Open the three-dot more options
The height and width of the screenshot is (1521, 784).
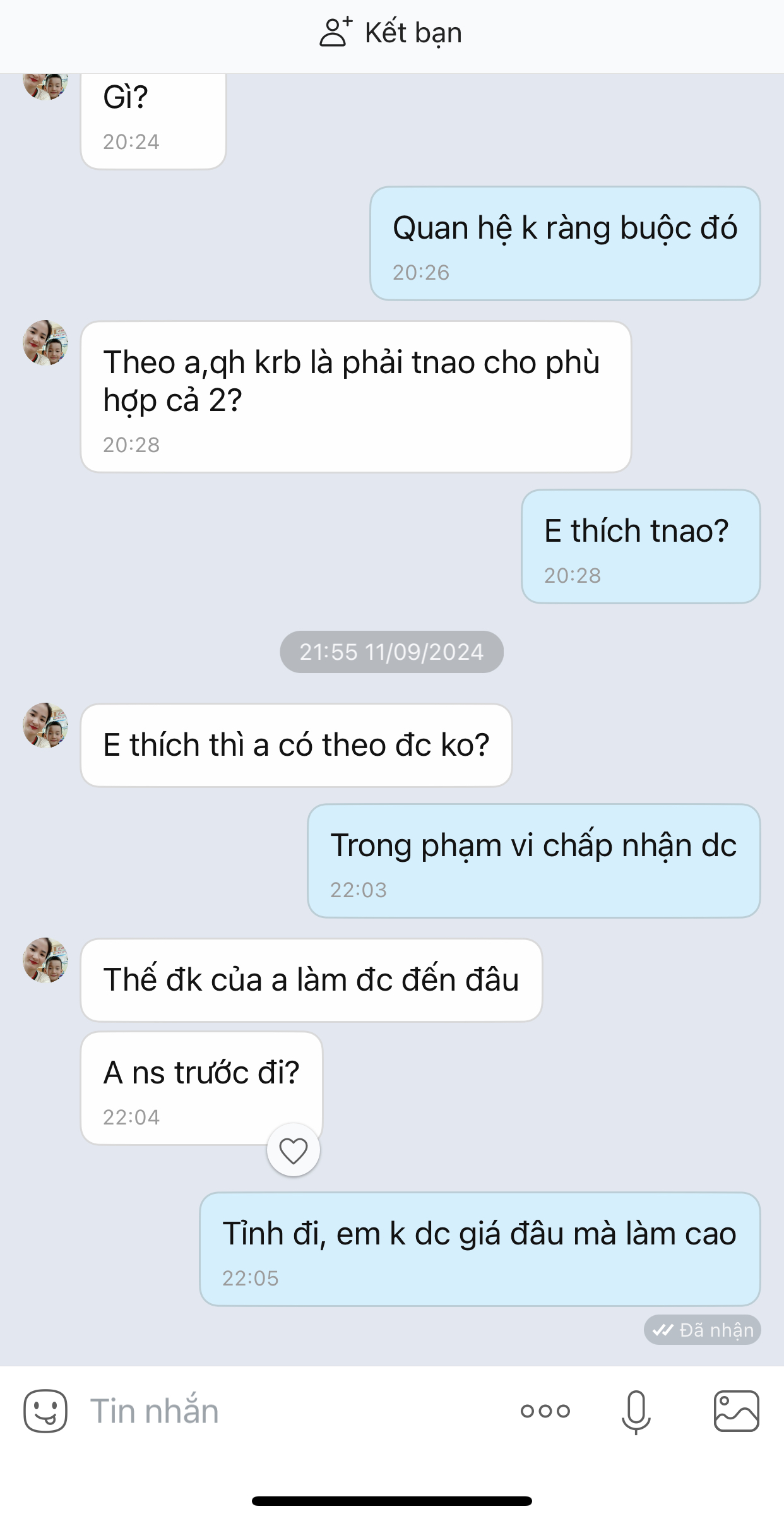point(545,1411)
